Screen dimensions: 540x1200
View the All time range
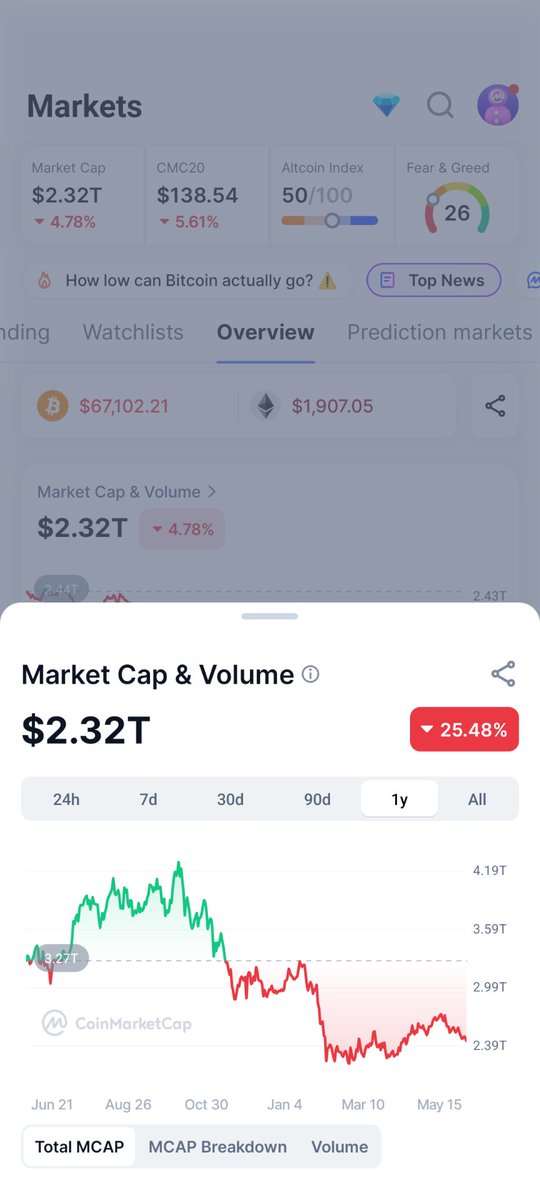coord(477,799)
